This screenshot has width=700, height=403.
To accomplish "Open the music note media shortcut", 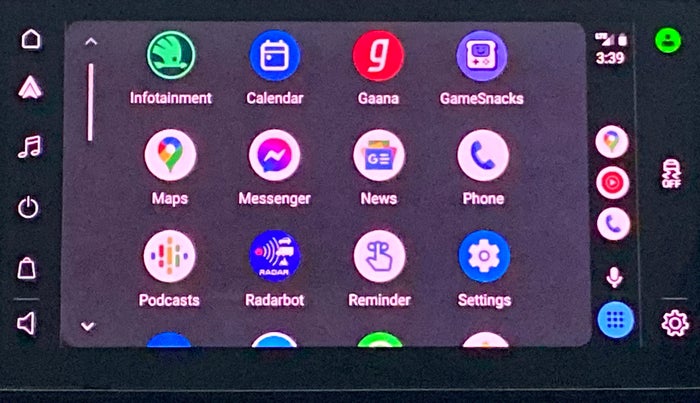I will pyautogui.click(x=30, y=149).
